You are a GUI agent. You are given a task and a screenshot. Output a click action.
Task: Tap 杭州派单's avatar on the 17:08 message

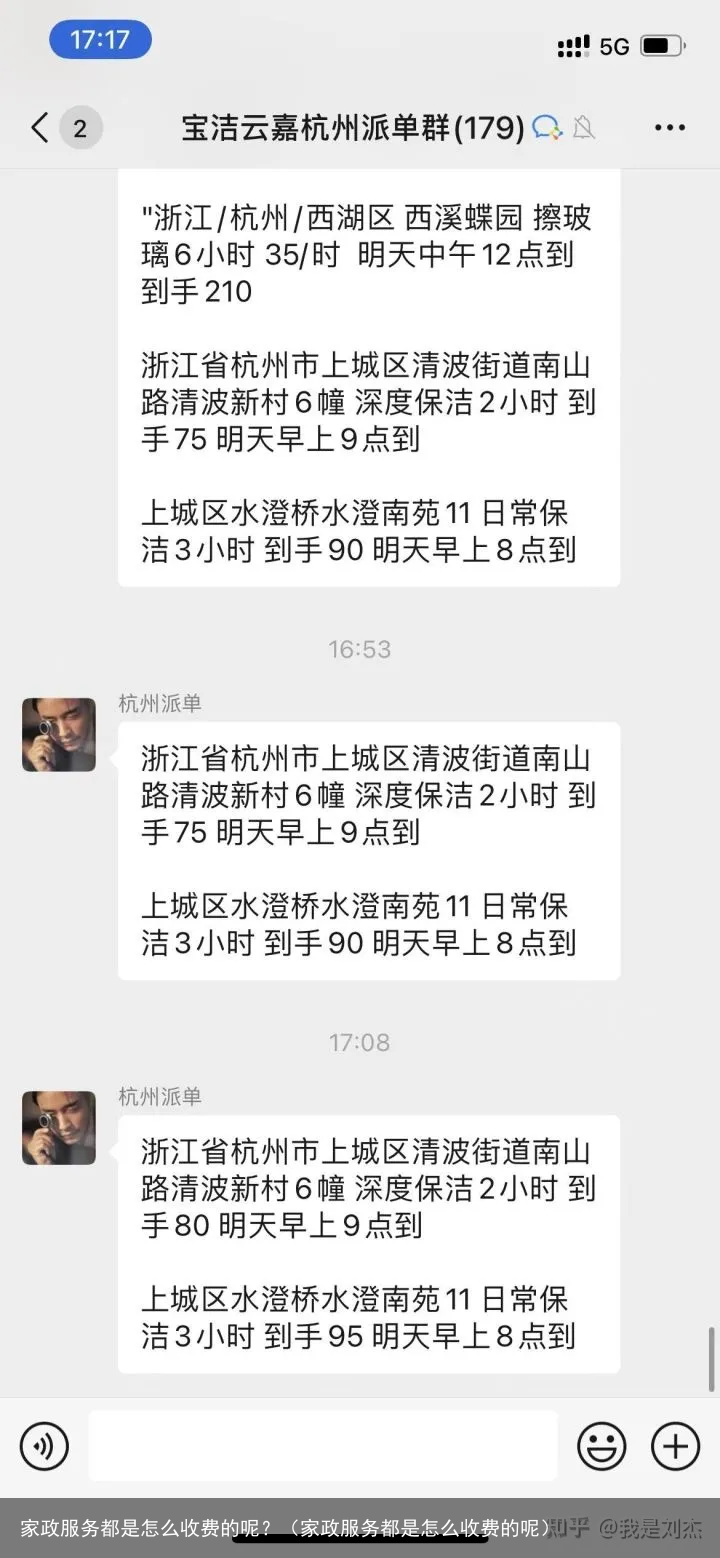point(58,1127)
